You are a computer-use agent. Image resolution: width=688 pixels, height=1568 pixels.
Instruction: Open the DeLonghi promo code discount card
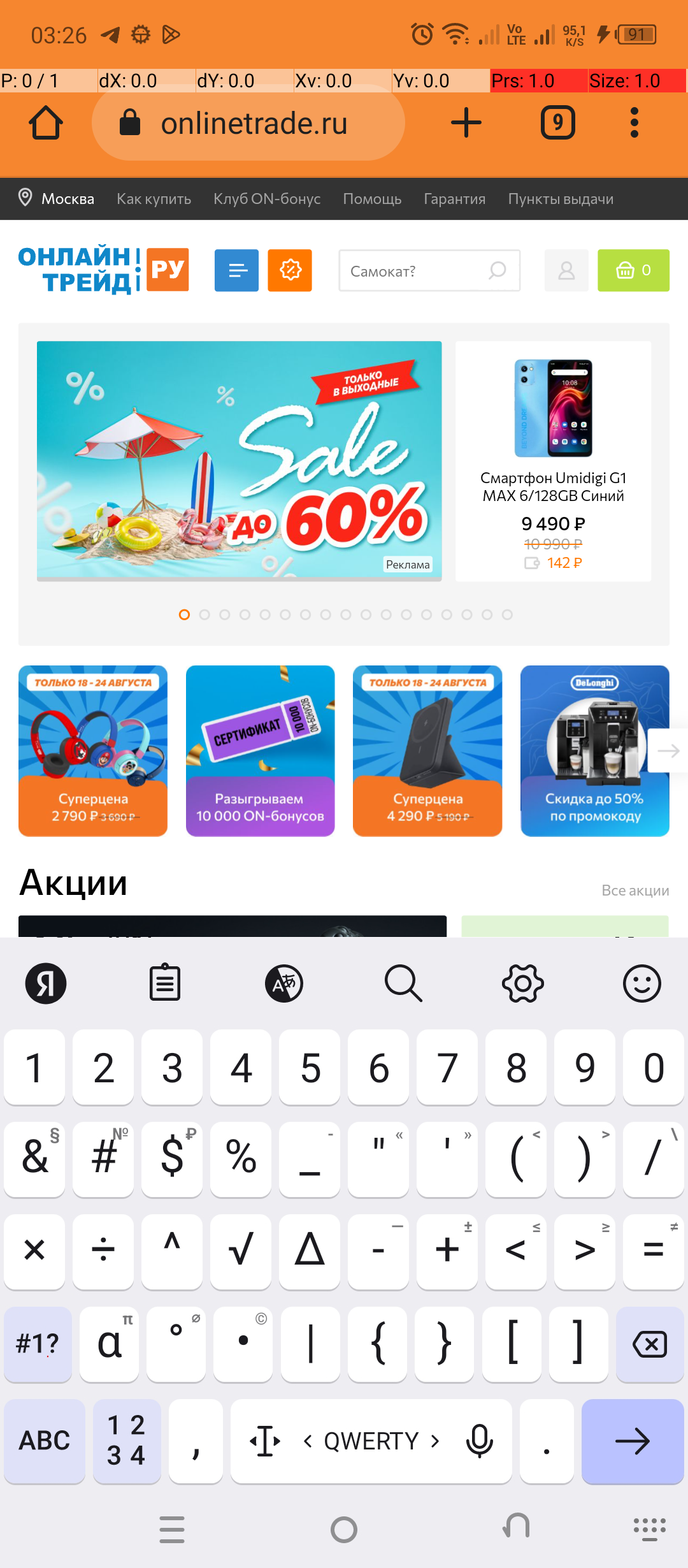(x=594, y=750)
